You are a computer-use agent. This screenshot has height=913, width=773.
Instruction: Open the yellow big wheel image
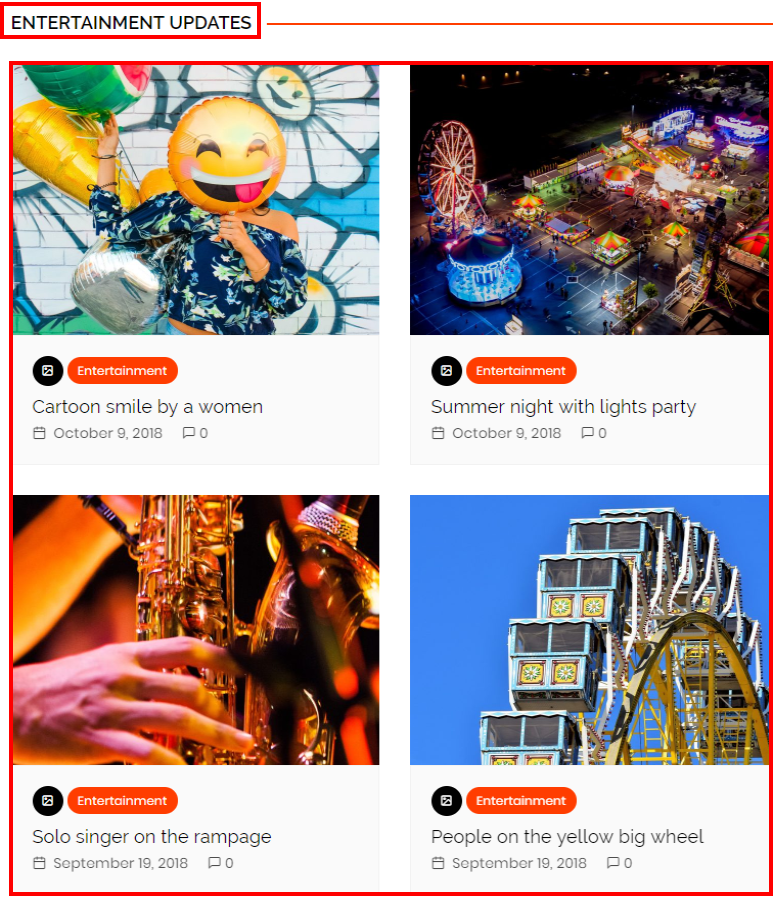coord(589,630)
